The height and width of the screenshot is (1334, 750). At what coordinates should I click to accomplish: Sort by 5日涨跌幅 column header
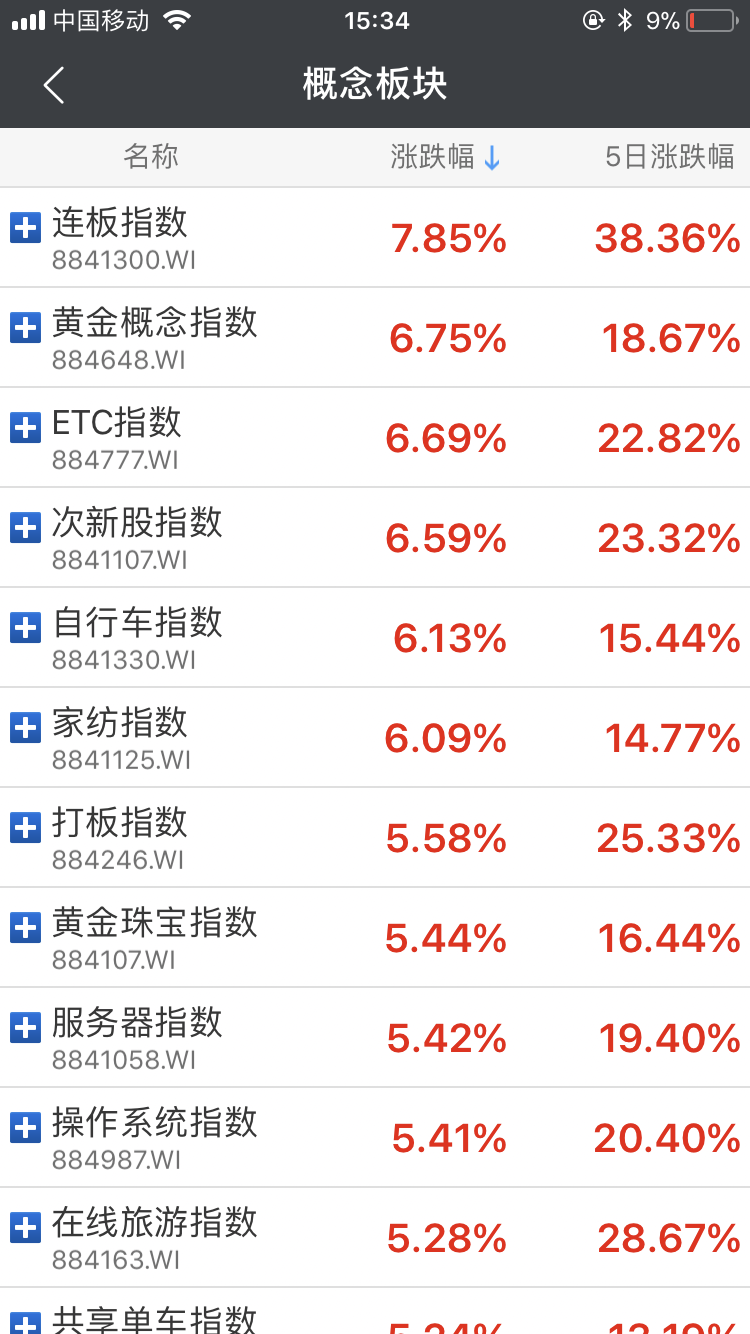click(669, 157)
